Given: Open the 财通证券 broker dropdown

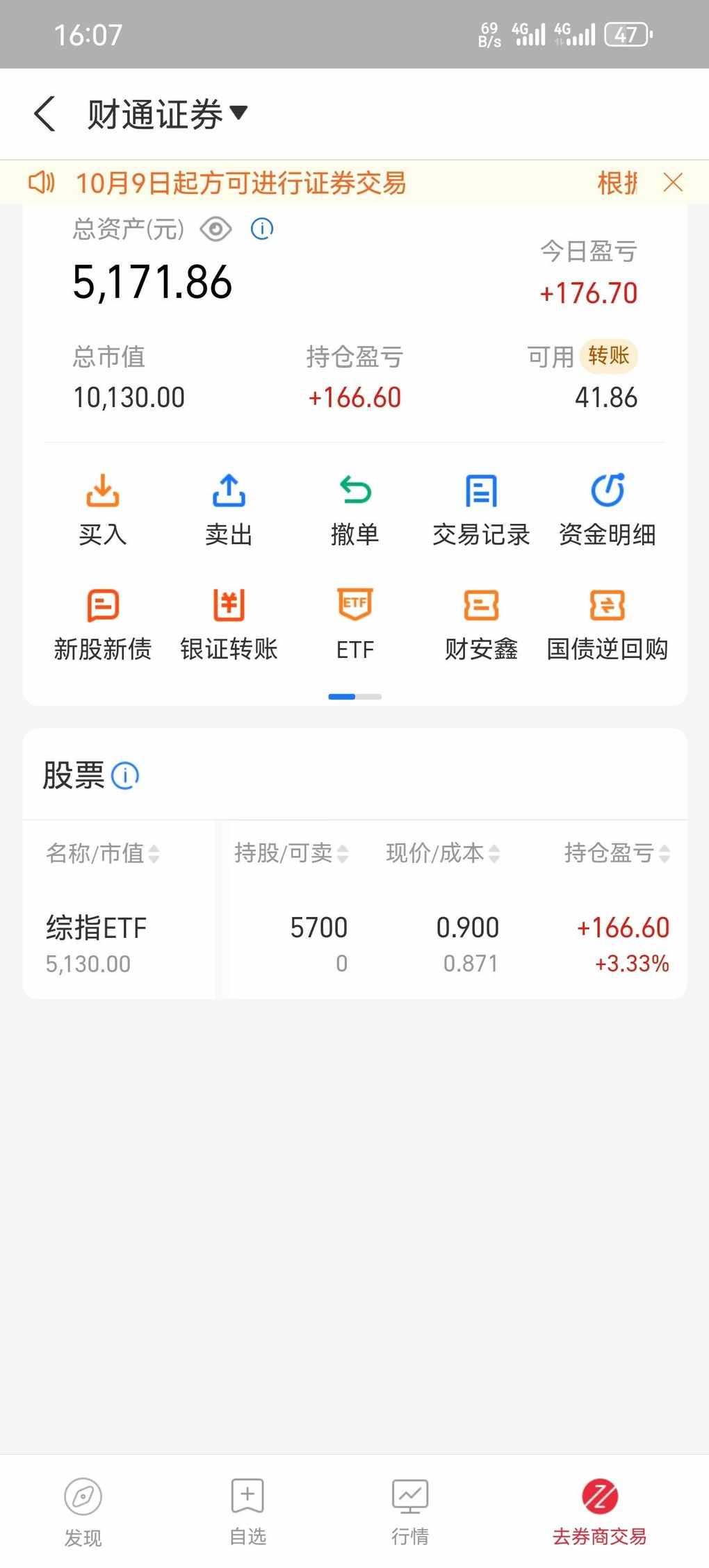Looking at the screenshot, I should pos(168,114).
